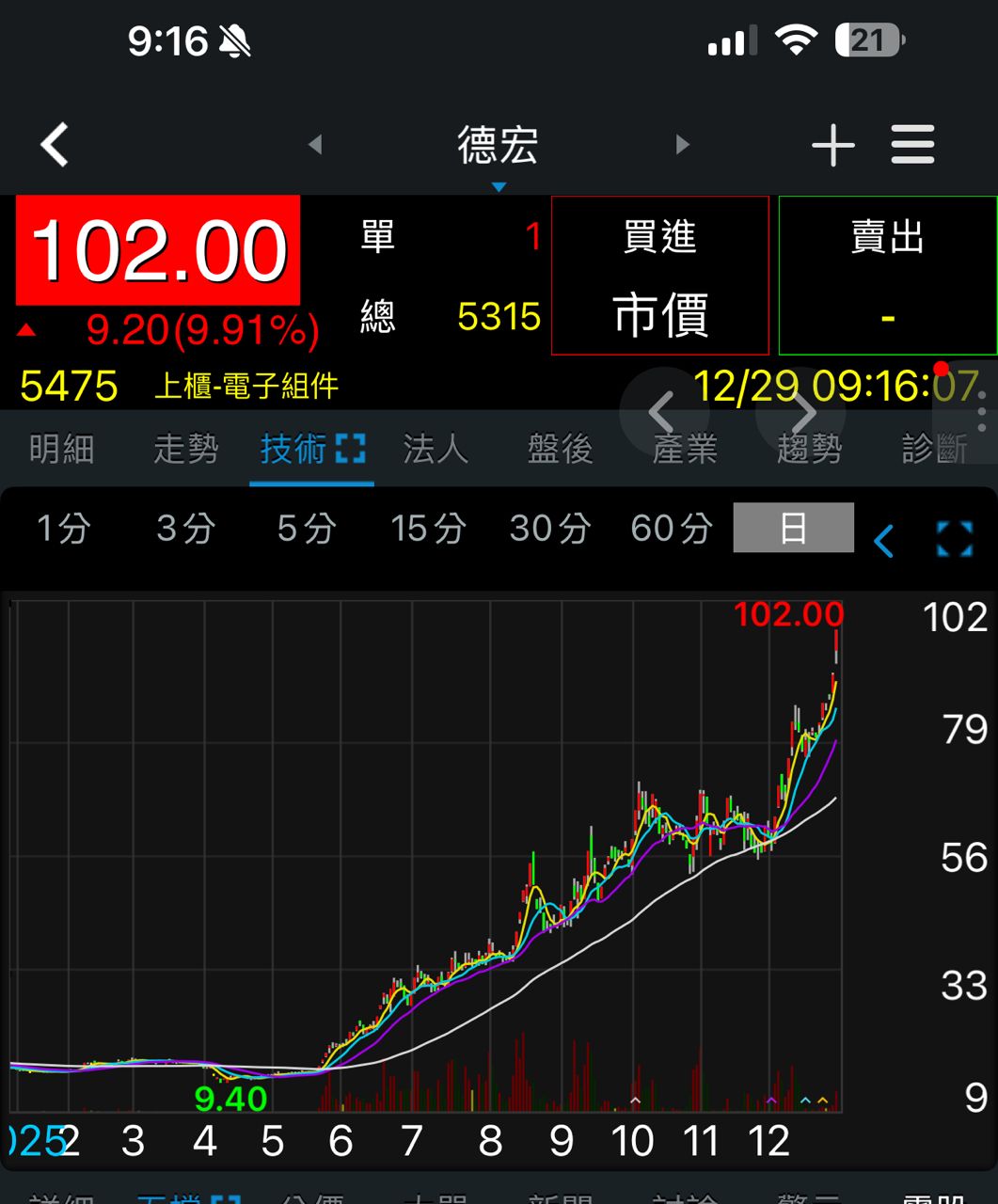The width and height of the screenshot is (998, 1204).
Task: Switch to the previous stock
Action: click(x=315, y=145)
